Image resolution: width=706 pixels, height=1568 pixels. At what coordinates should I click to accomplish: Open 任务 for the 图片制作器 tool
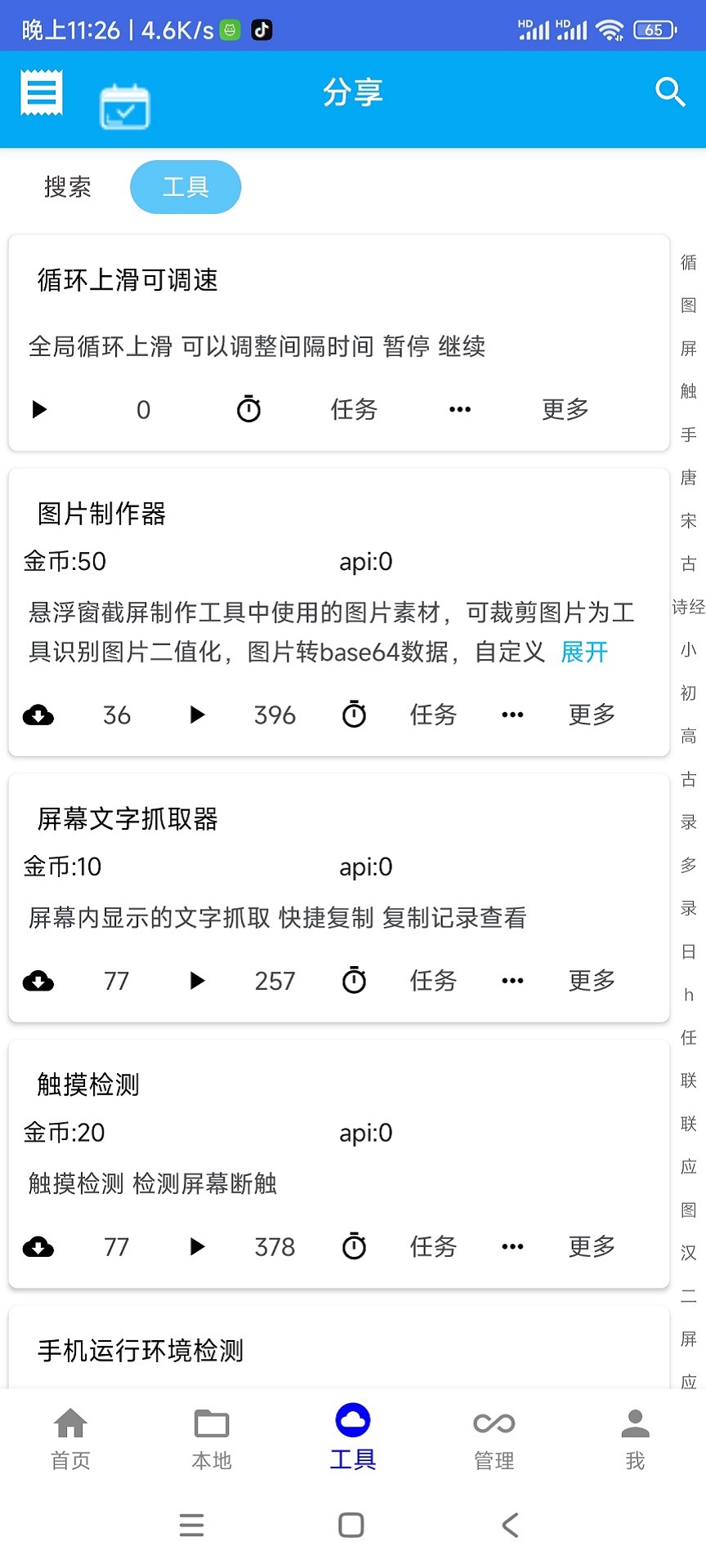click(432, 714)
